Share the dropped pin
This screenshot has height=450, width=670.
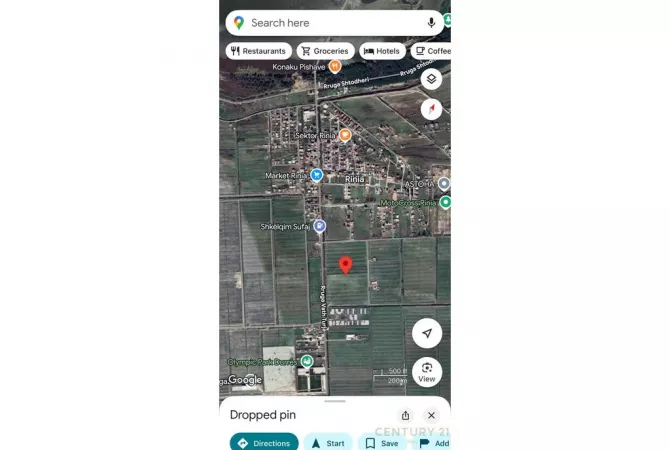405,415
